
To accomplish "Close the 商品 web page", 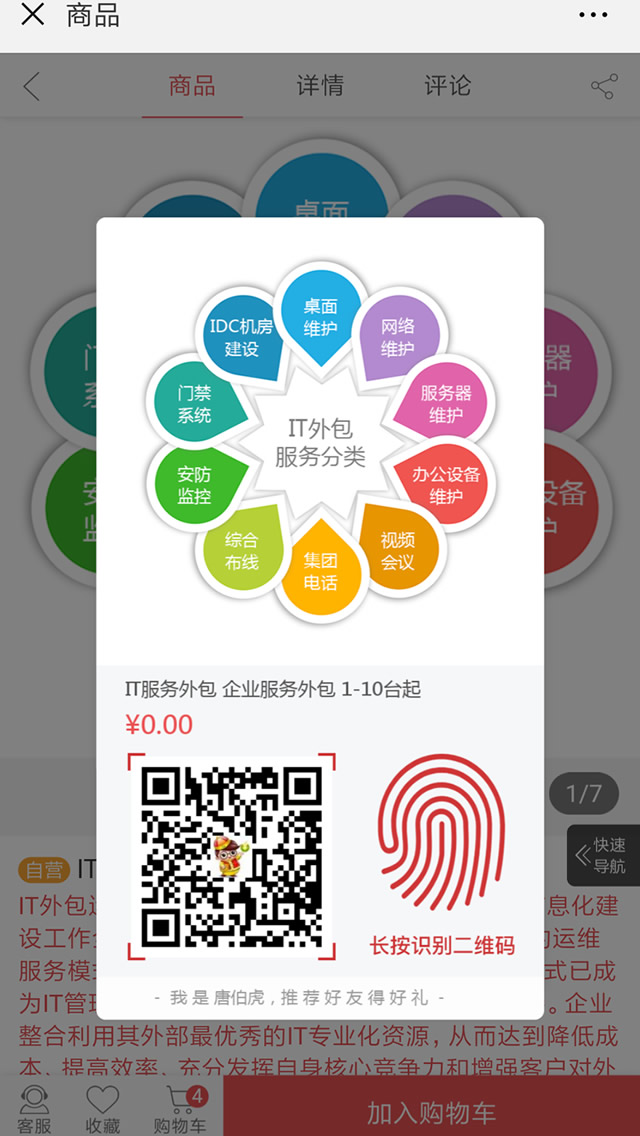I will [33, 16].
